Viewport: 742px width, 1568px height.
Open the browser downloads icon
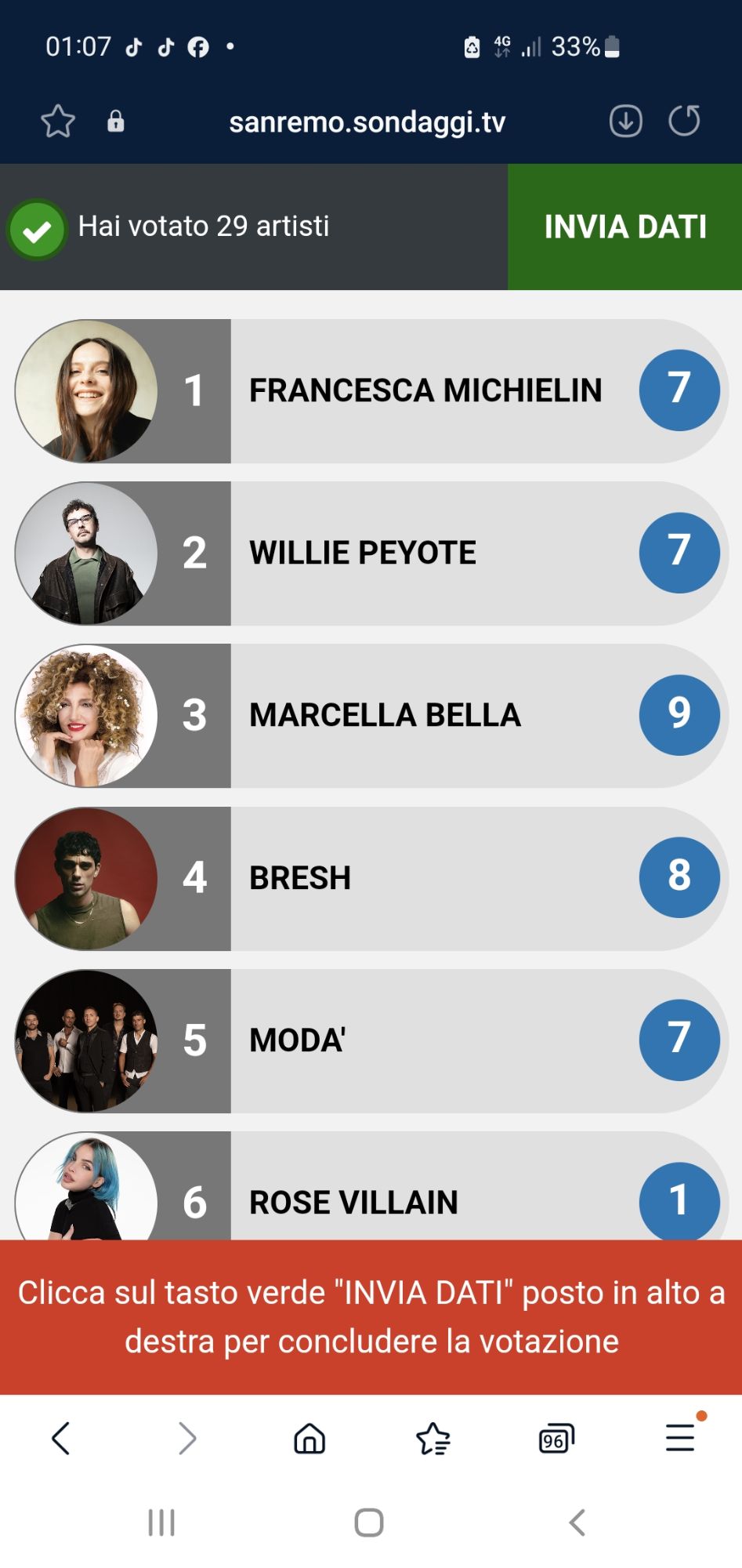pos(625,122)
